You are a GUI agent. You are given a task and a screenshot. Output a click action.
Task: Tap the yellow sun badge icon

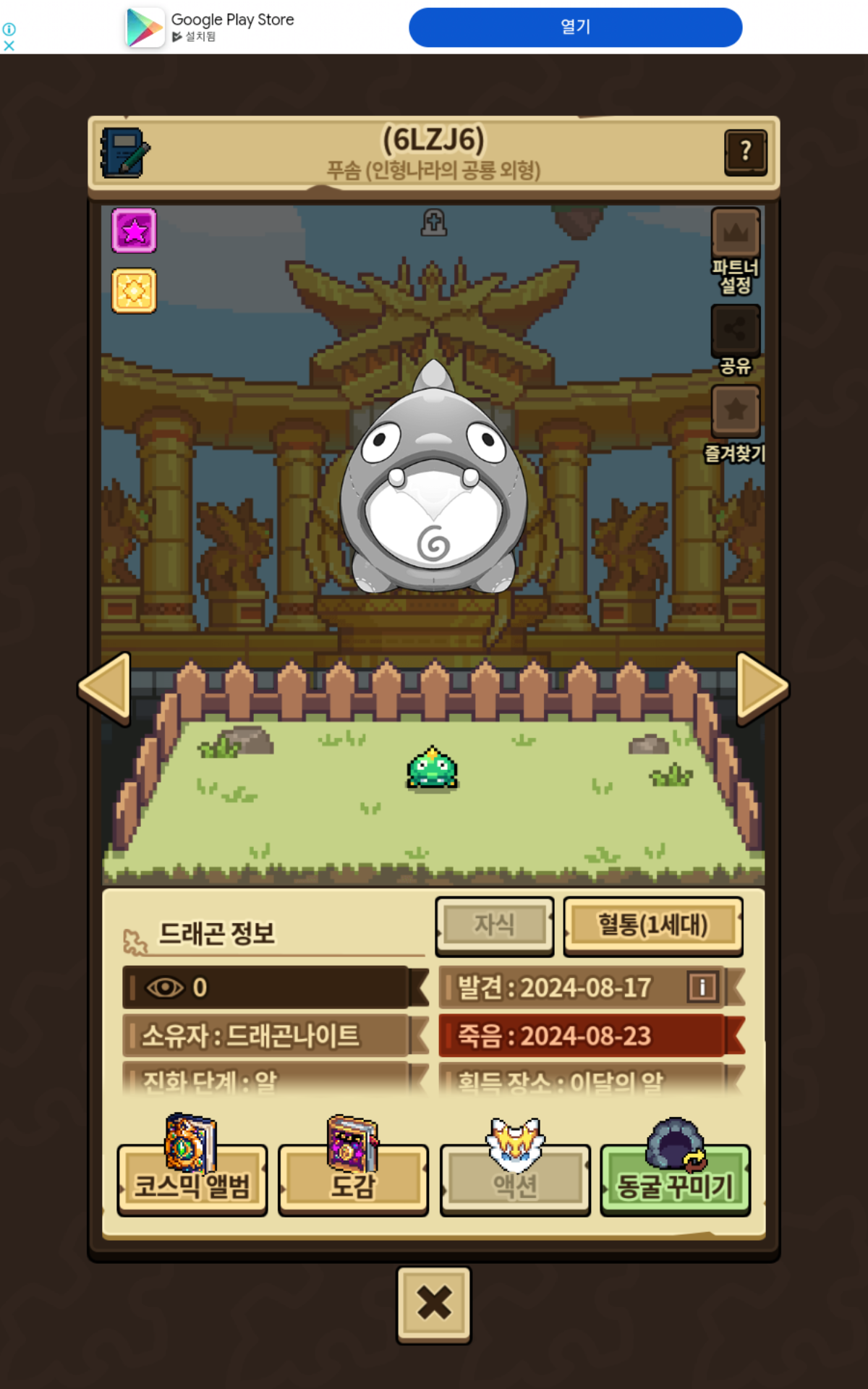point(134,291)
